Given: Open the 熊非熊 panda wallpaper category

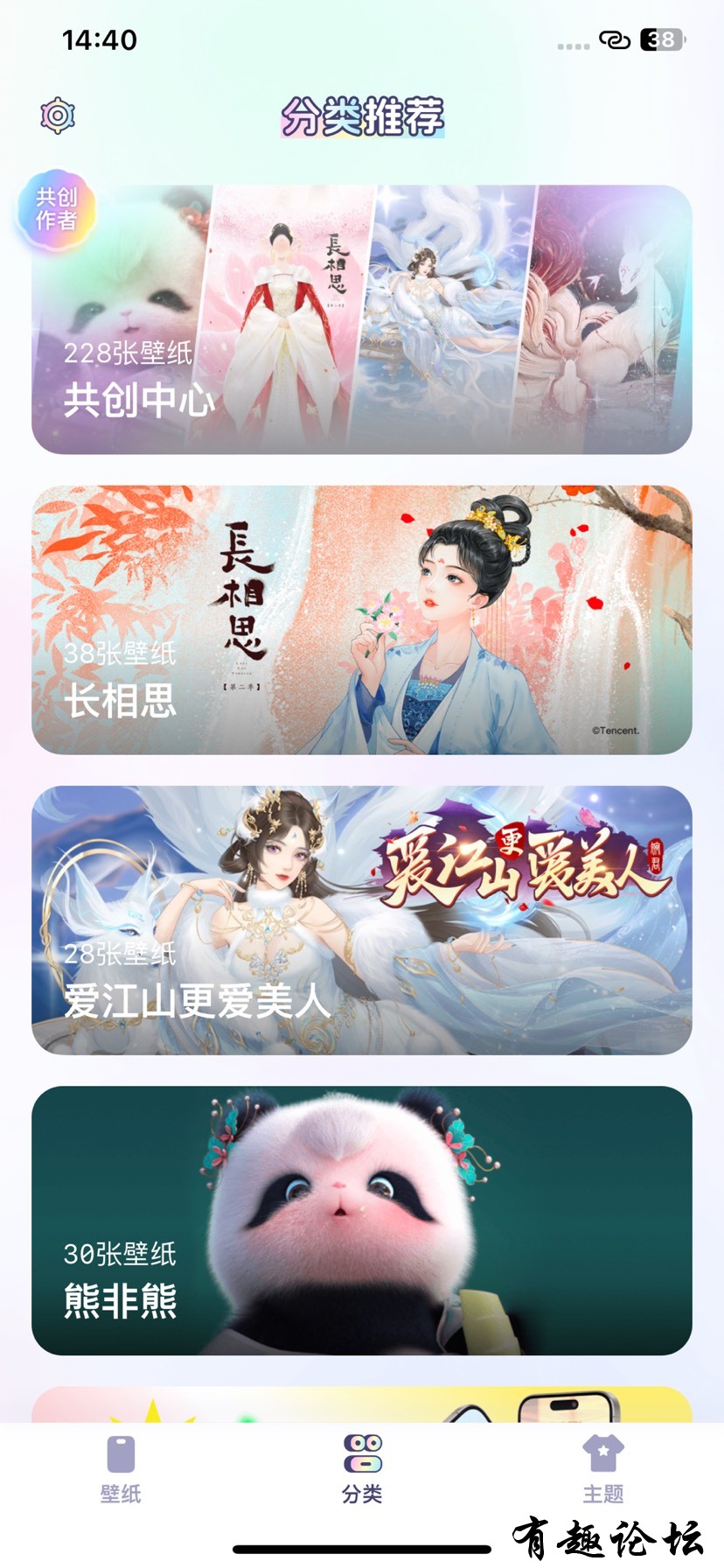Looking at the screenshot, I should [361, 1220].
